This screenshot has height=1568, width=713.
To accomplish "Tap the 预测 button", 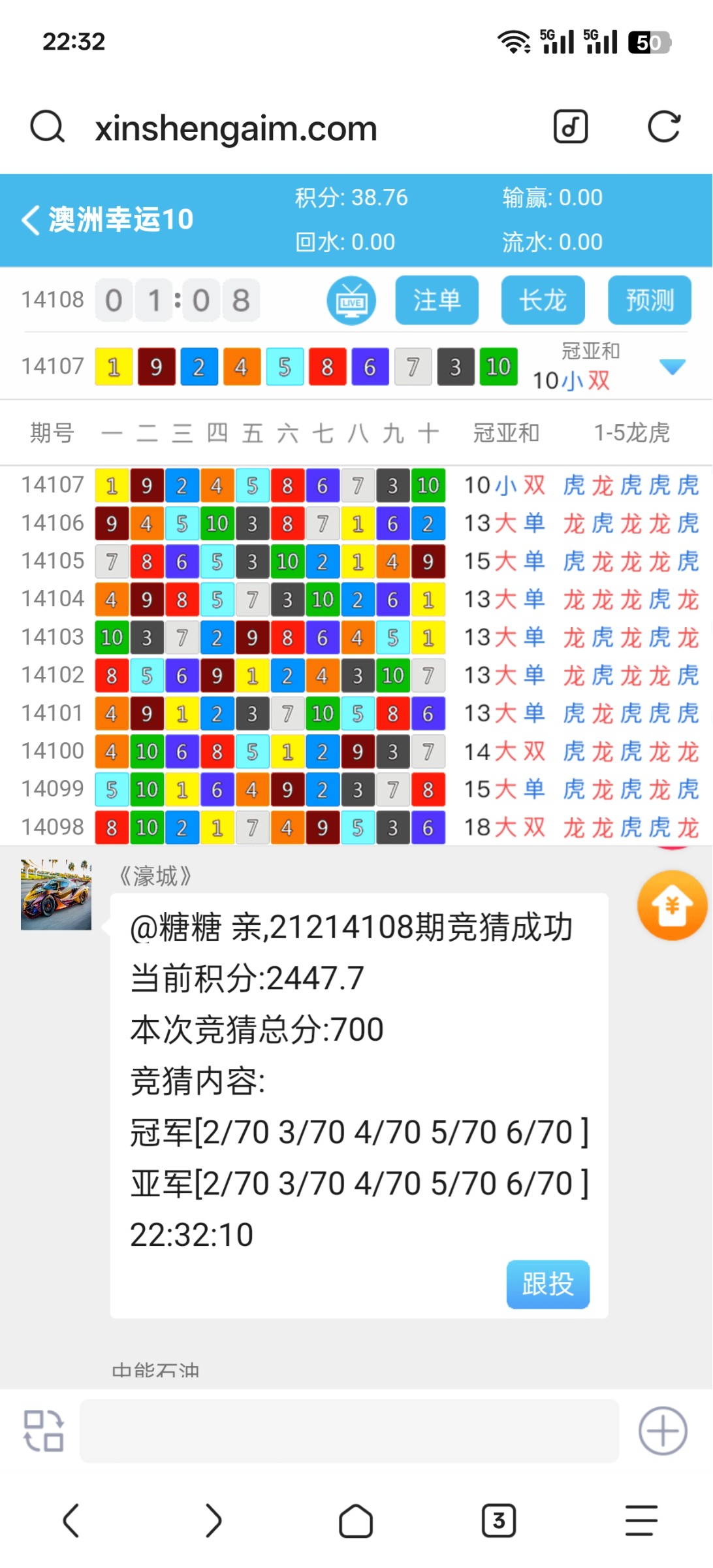I will (649, 301).
